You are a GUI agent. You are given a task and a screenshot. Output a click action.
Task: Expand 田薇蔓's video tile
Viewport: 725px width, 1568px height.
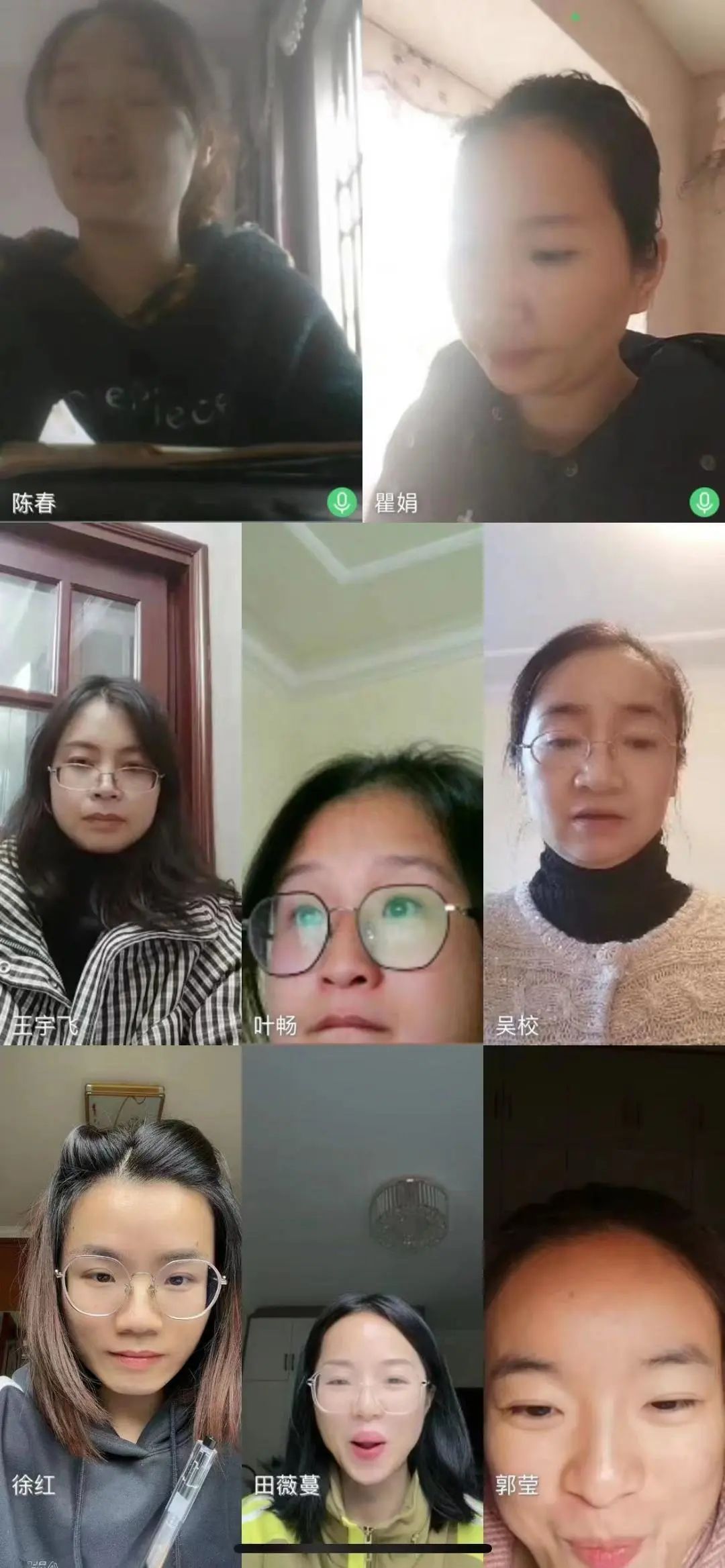(362, 1306)
